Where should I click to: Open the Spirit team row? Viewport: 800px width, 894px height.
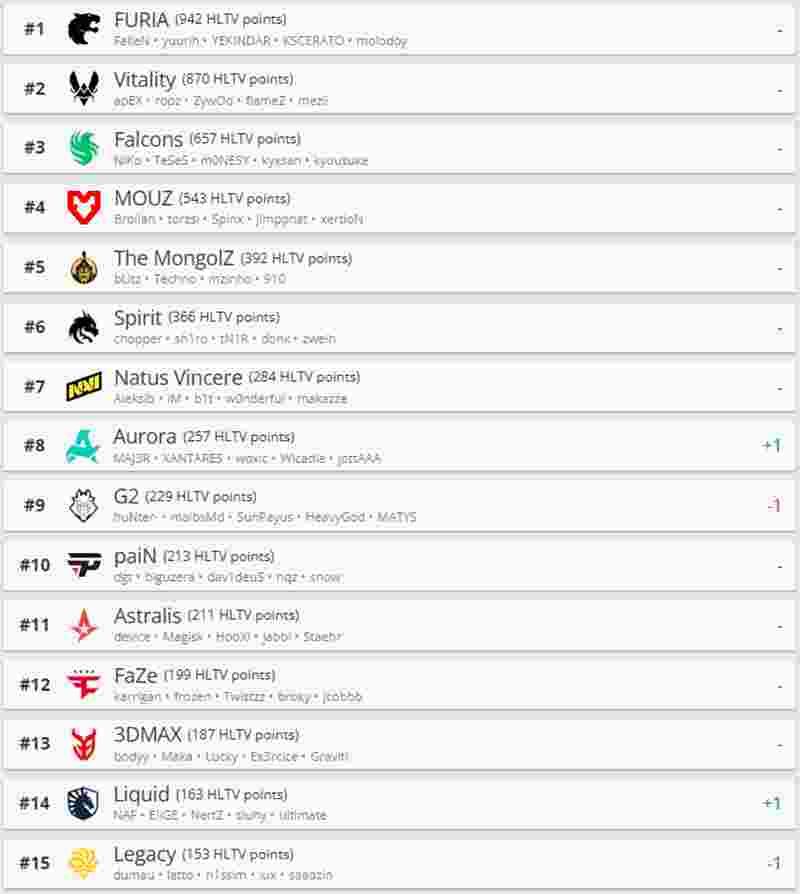(400, 327)
